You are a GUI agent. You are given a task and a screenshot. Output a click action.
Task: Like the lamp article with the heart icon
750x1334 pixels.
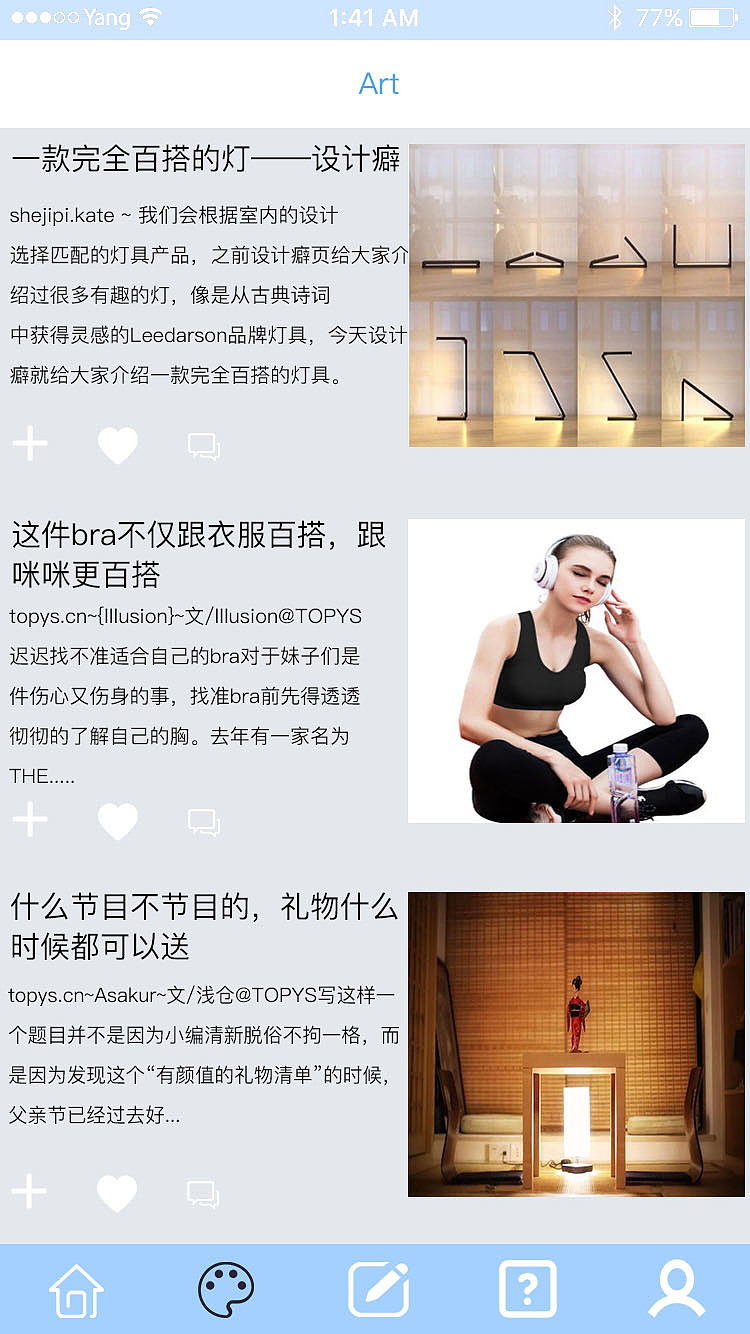tap(118, 446)
